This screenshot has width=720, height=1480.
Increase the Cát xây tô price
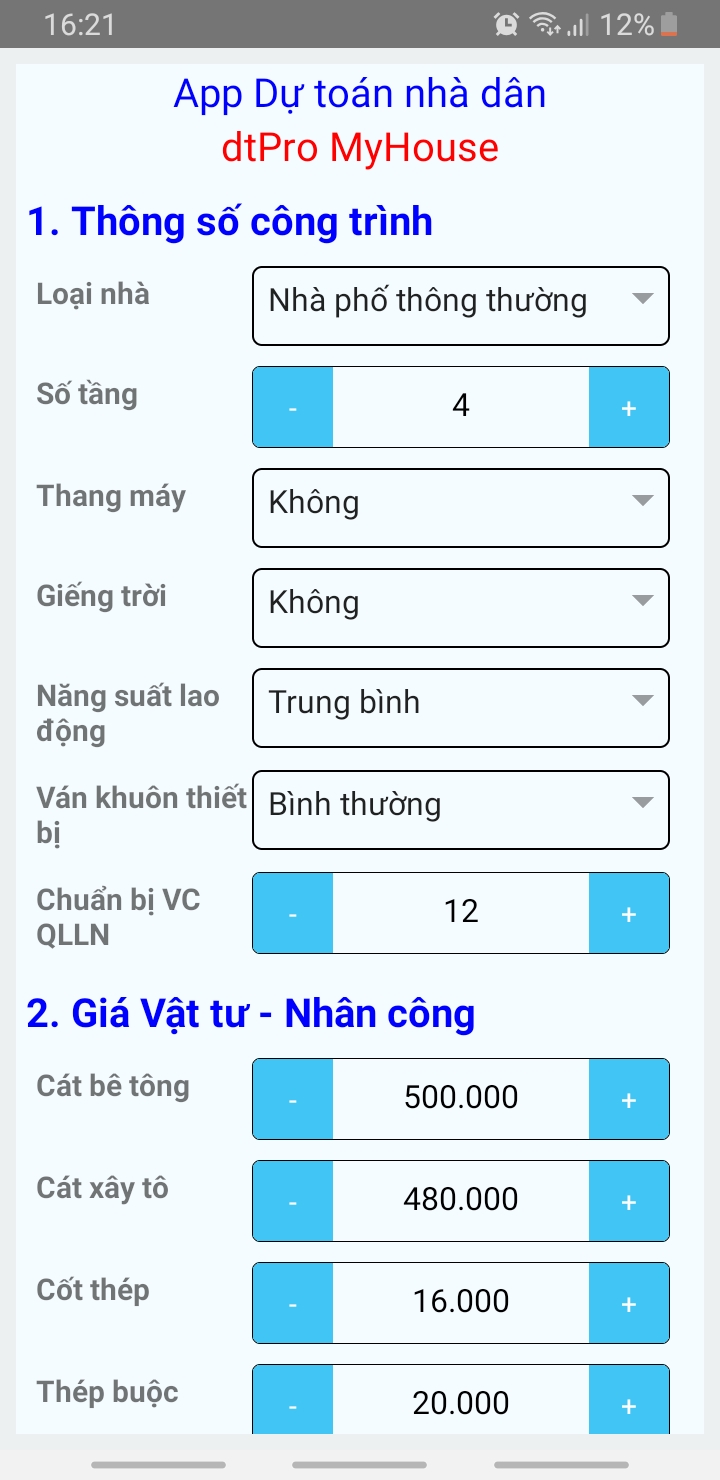point(628,1201)
